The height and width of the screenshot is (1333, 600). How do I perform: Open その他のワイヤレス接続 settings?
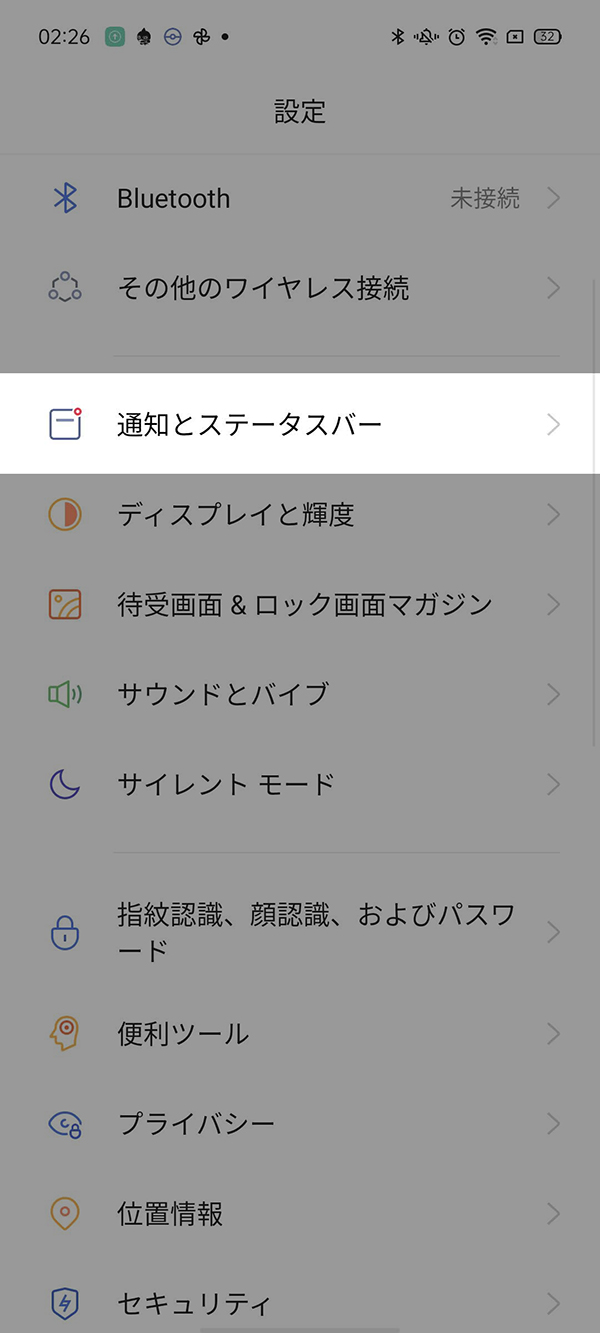point(300,289)
